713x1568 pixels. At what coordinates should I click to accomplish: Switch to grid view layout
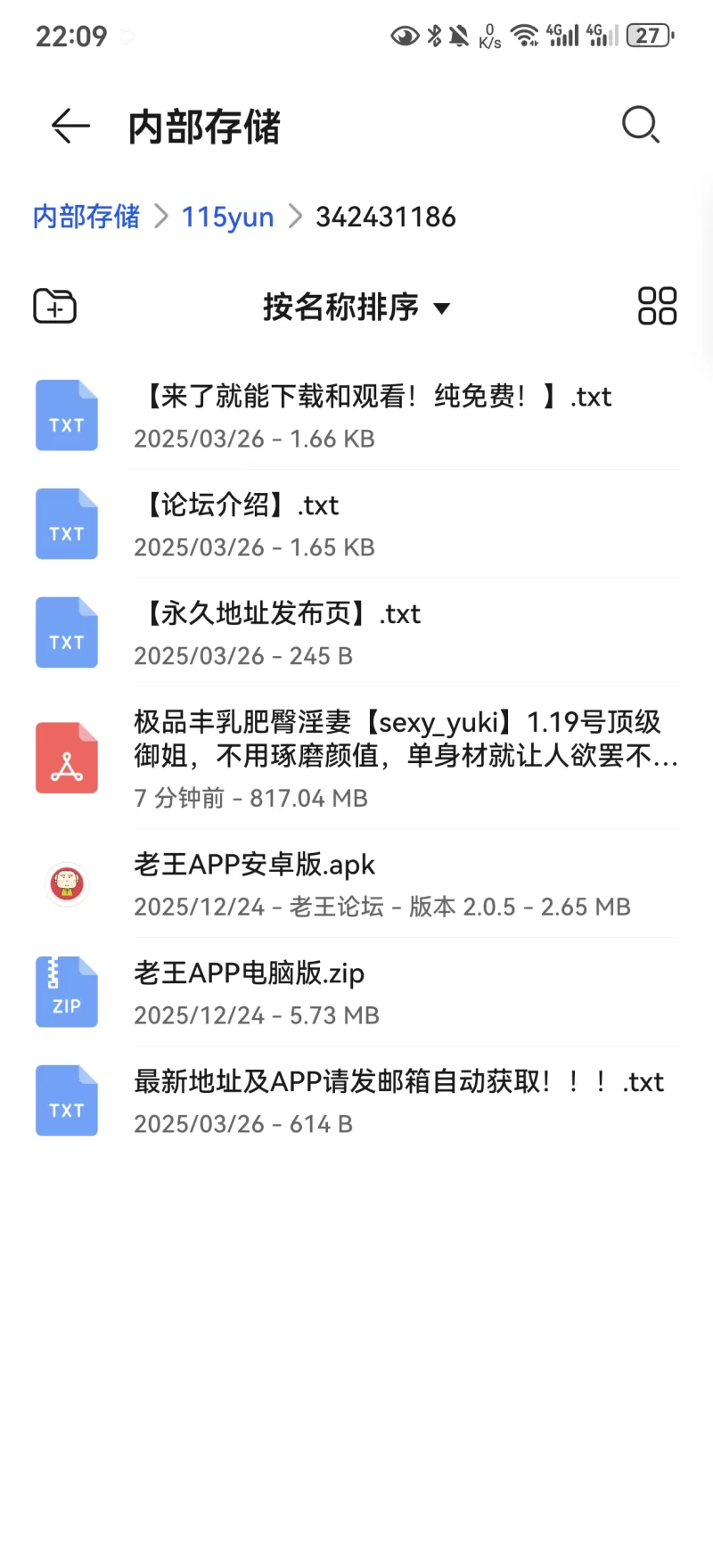[x=657, y=307]
